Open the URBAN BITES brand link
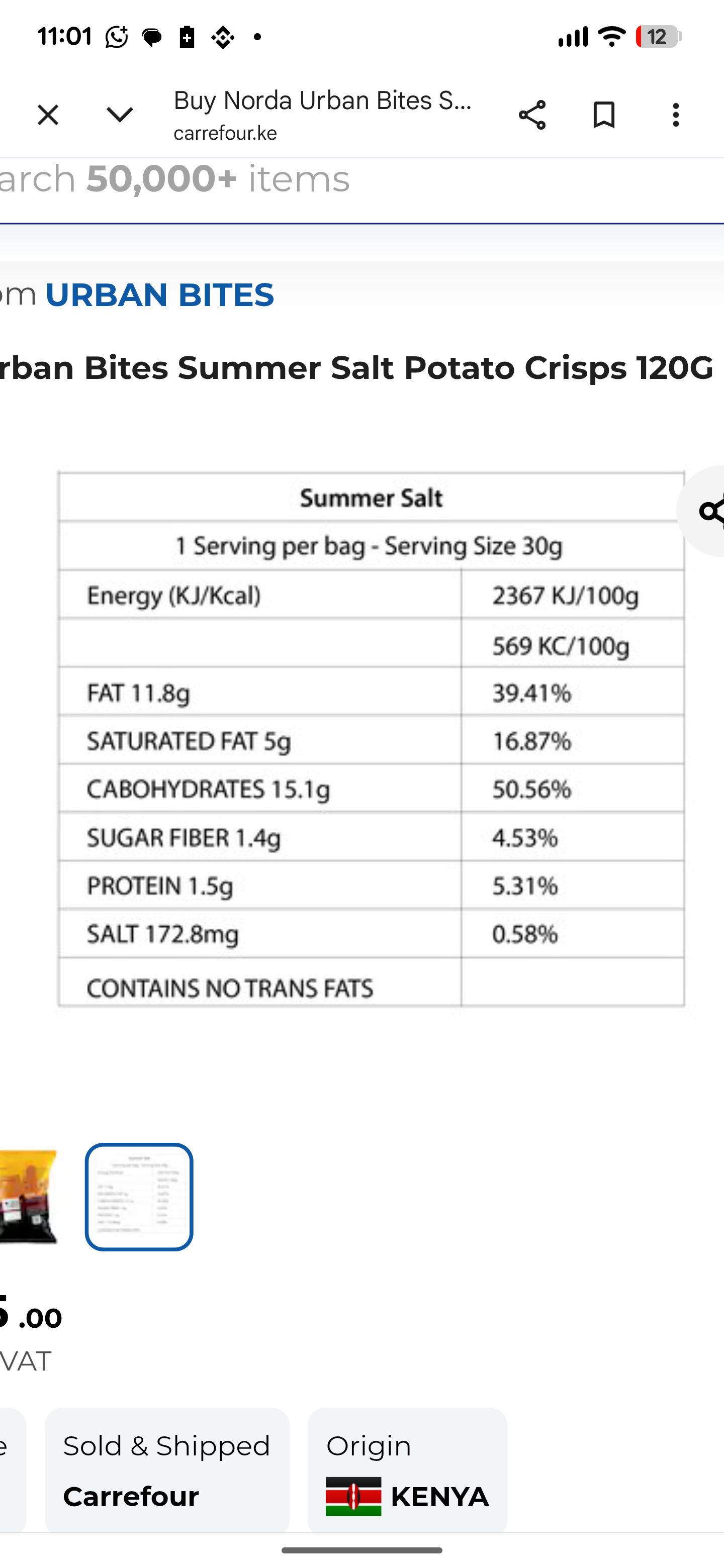 (159, 295)
